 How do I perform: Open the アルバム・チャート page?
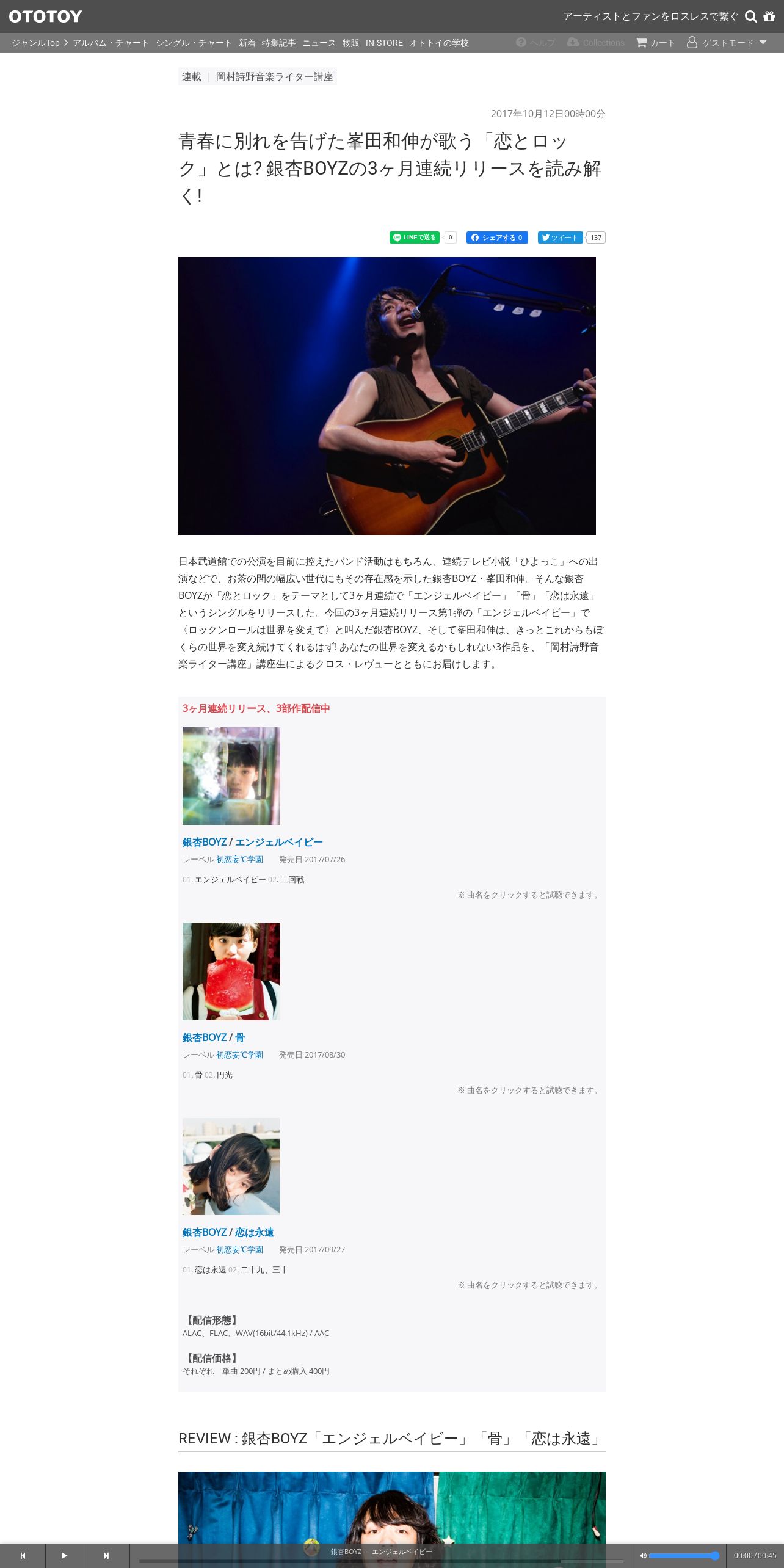[111, 43]
